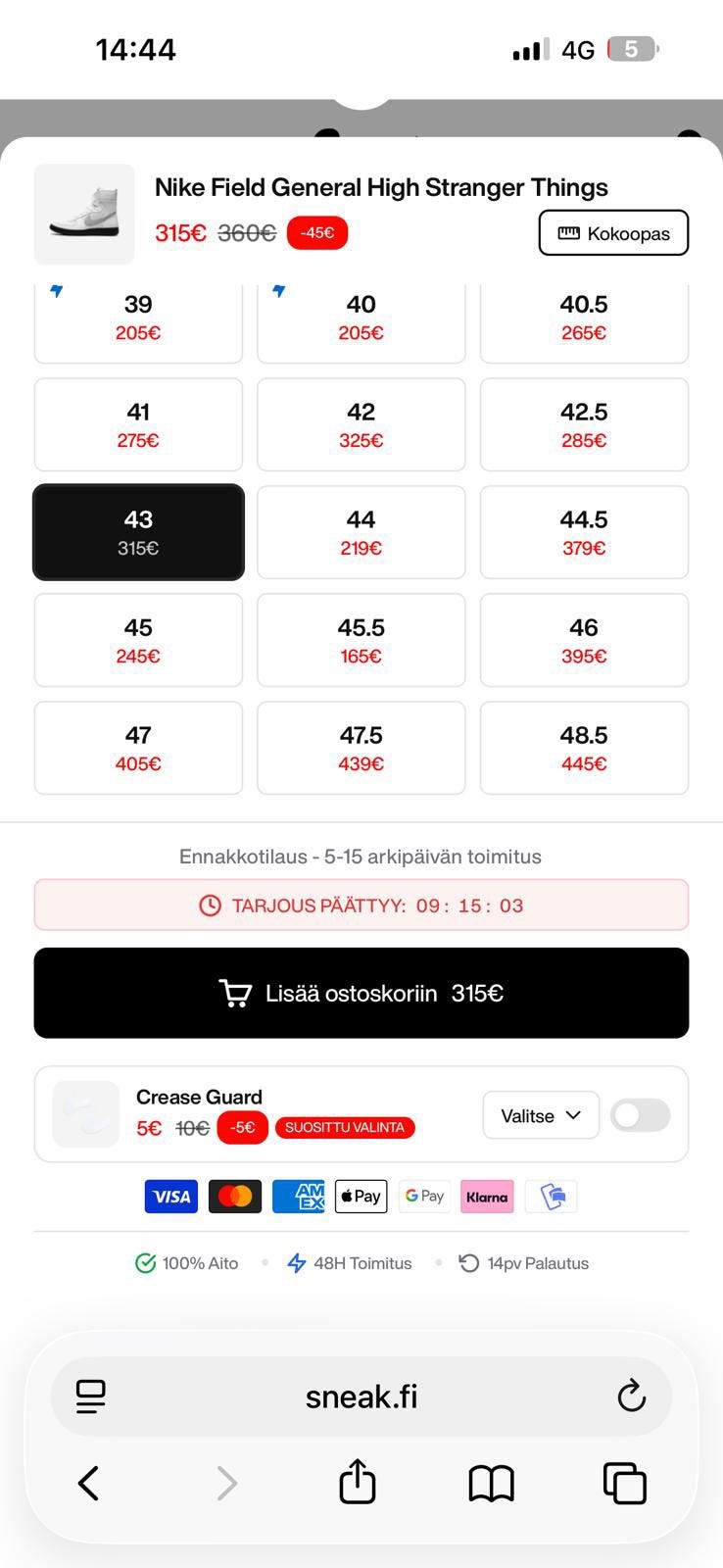Viewport: 723px width, 1568px height.
Task: Pick size 45 at 245€
Action: click(x=138, y=640)
